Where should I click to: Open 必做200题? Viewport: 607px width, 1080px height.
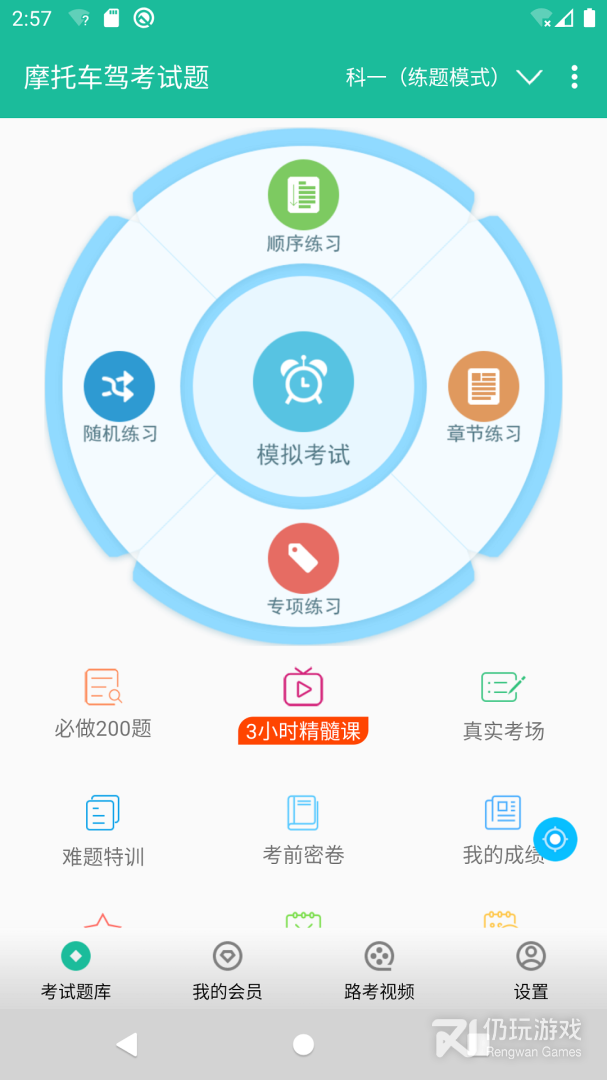103,704
